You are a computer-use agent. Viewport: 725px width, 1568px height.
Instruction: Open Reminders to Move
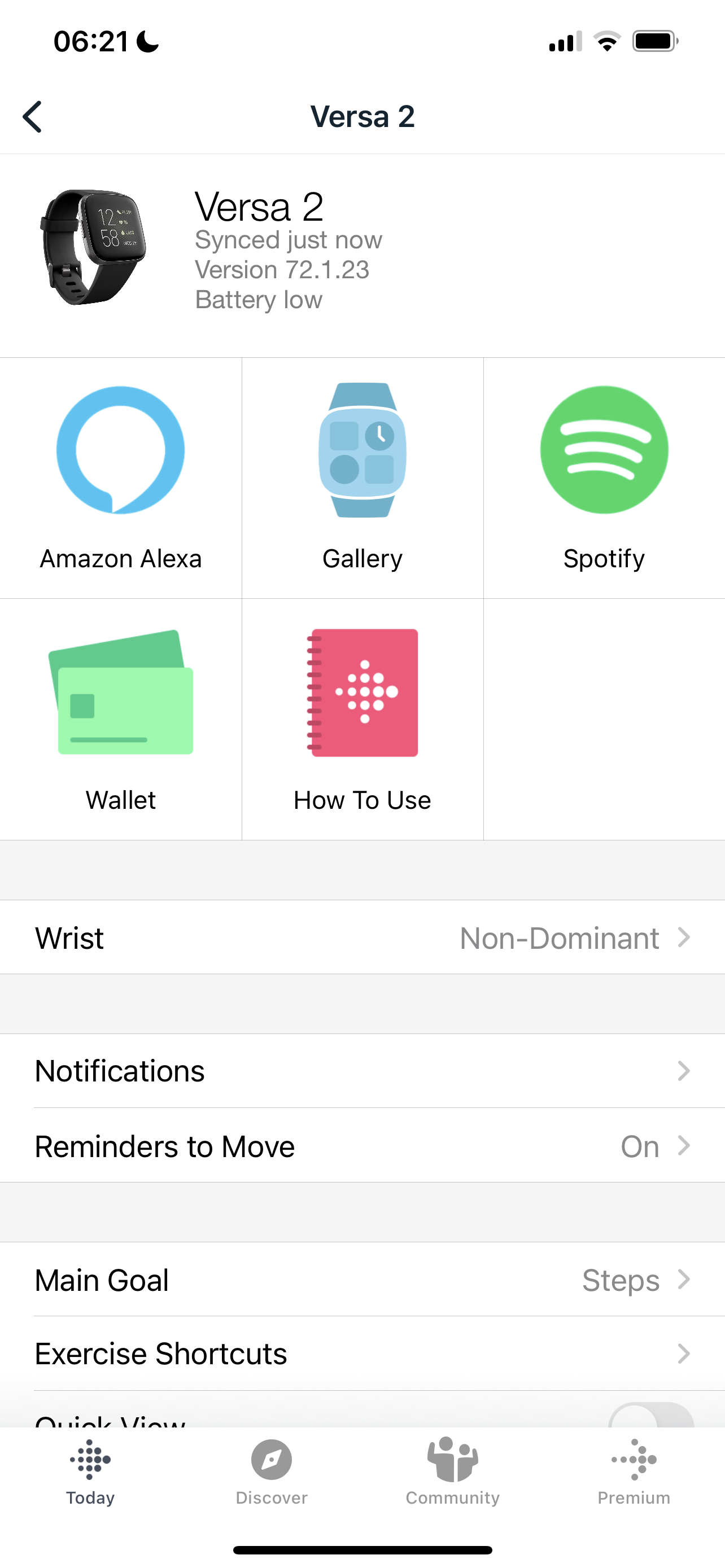362,1146
